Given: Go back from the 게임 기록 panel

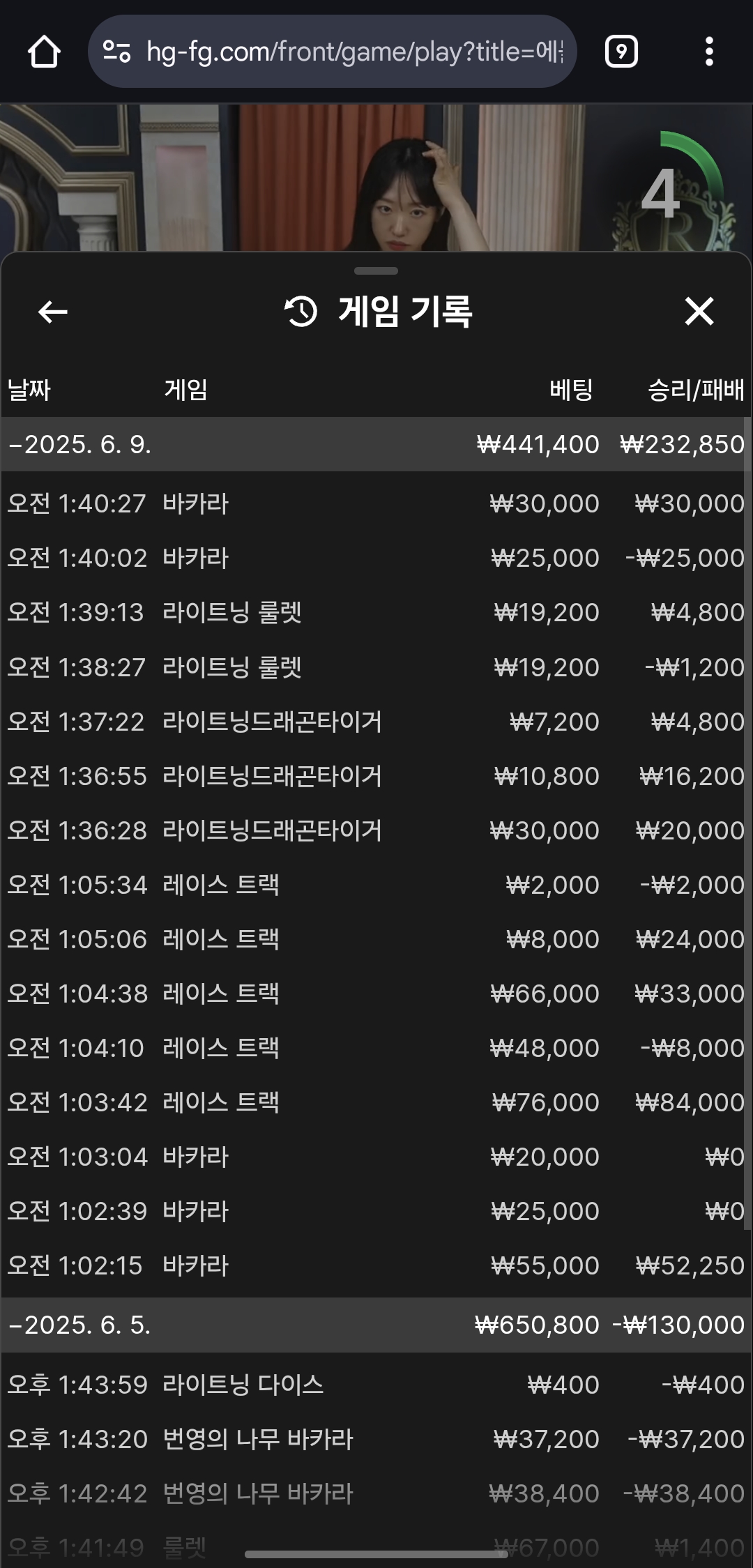Looking at the screenshot, I should pyautogui.click(x=53, y=312).
